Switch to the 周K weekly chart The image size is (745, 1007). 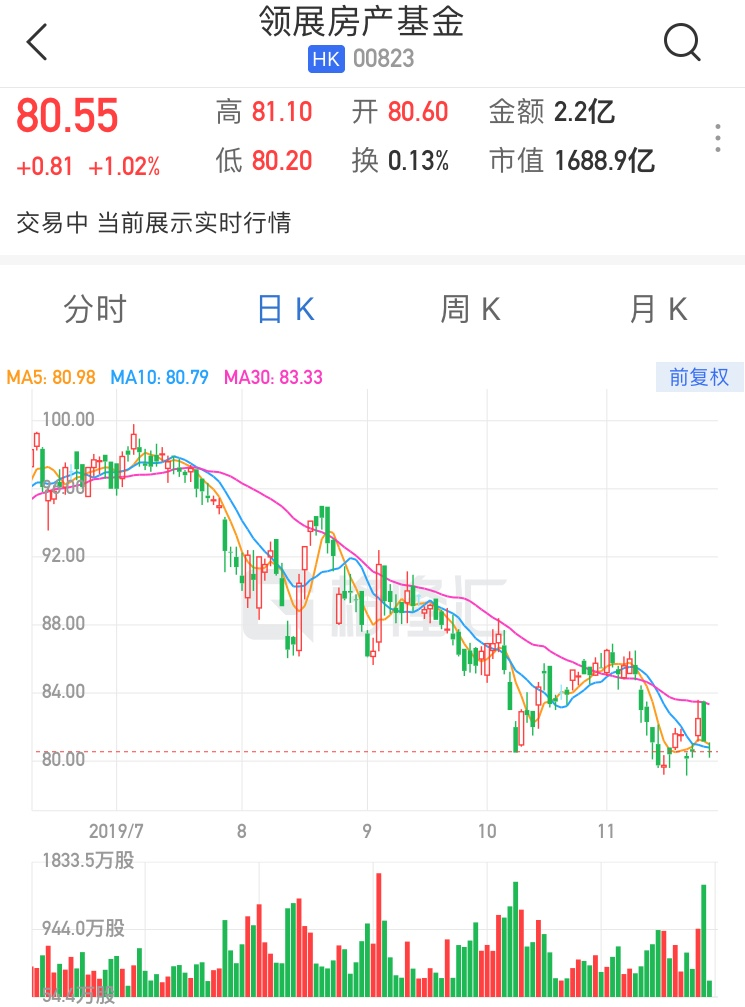[470, 310]
